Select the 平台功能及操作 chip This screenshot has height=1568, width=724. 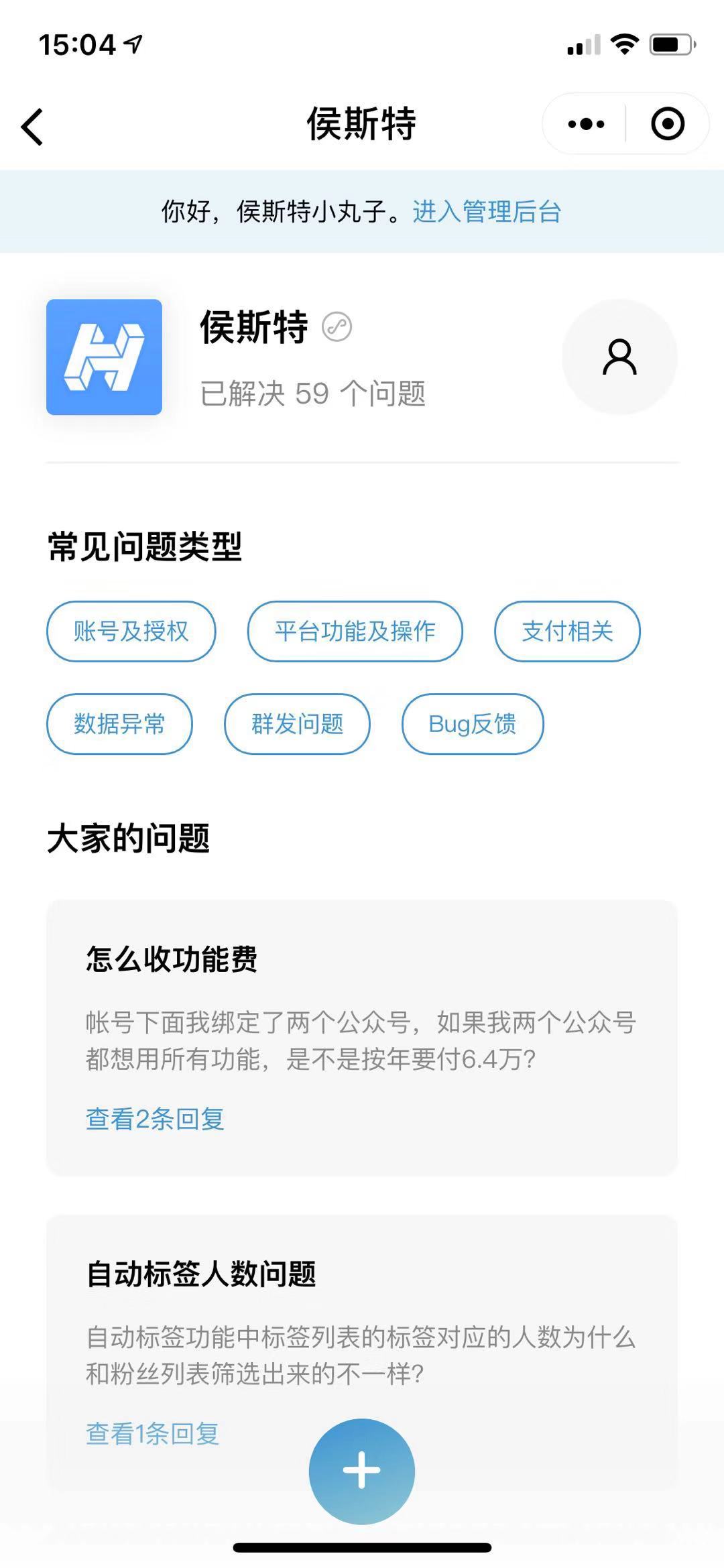point(355,631)
